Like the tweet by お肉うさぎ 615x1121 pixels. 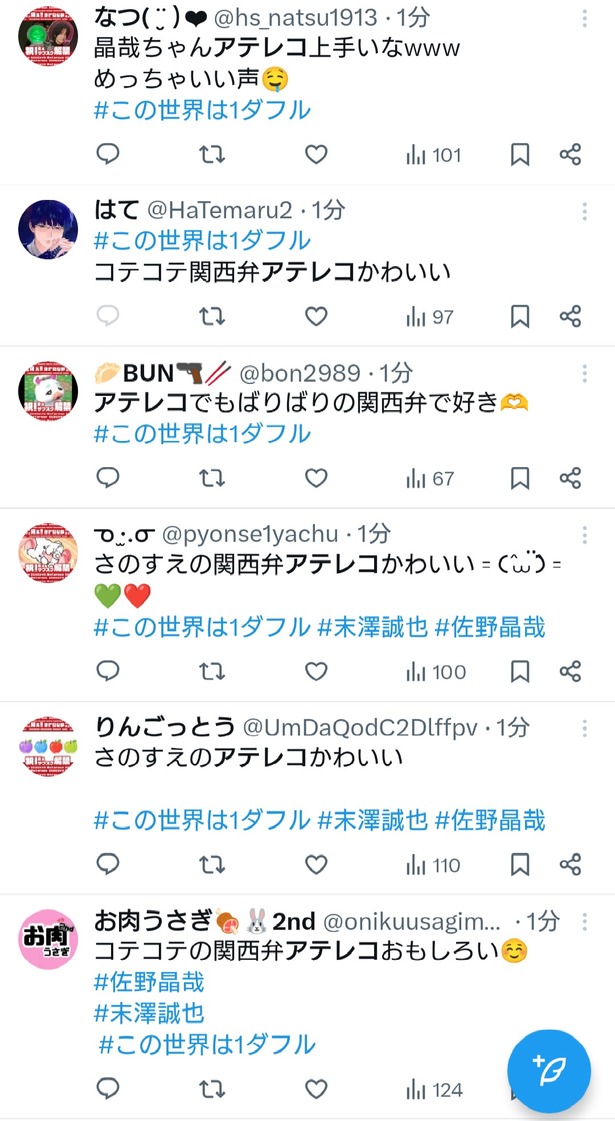tap(316, 1089)
